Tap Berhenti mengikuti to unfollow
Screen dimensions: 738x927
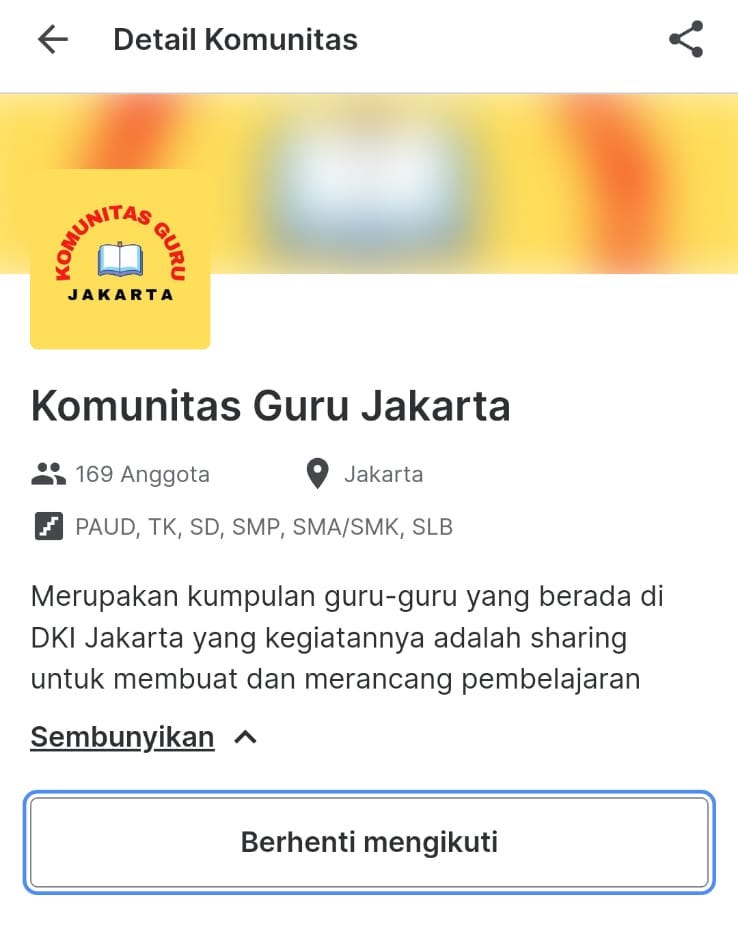click(x=369, y=842)
